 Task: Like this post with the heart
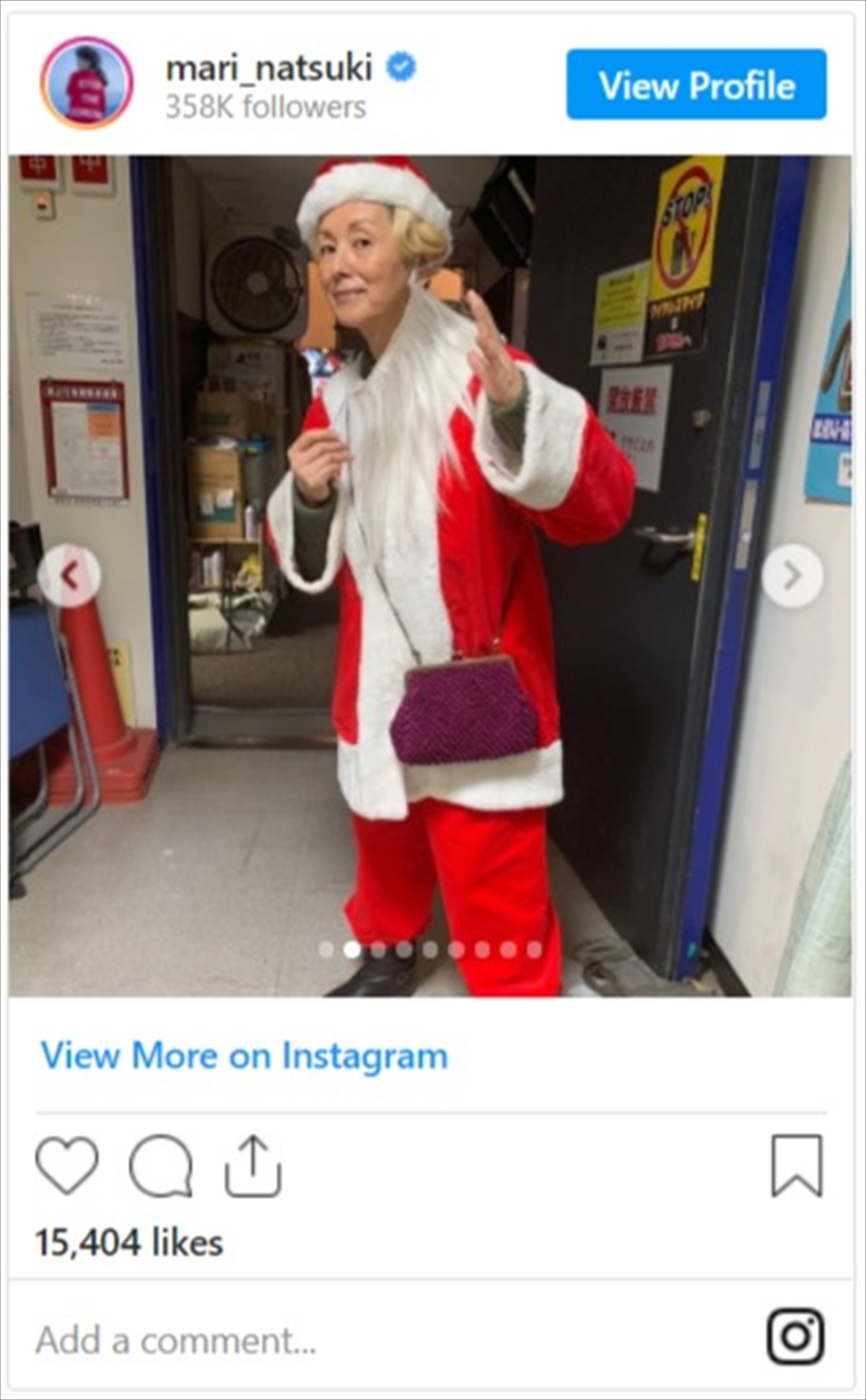point(67,1165)
